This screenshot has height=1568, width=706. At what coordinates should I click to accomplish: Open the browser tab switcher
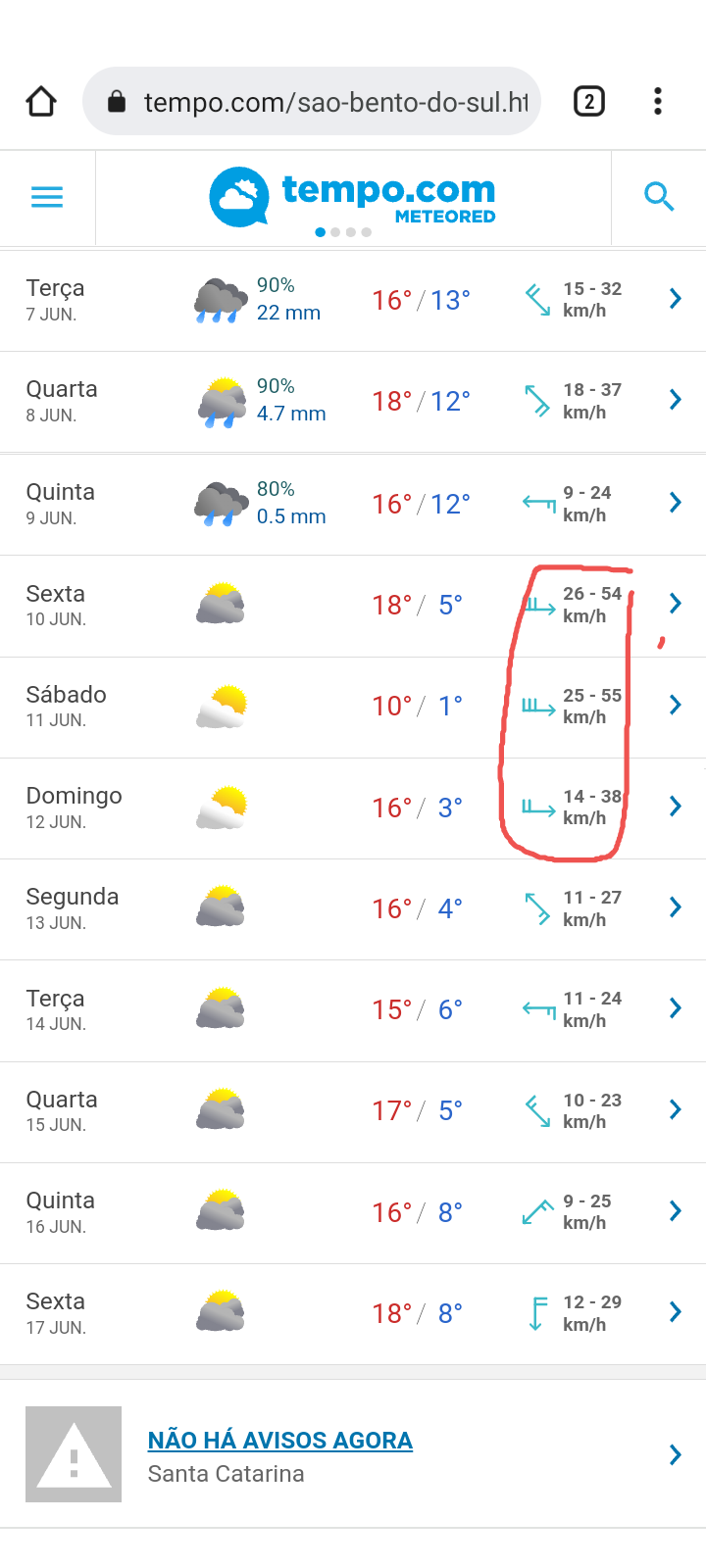588,101
